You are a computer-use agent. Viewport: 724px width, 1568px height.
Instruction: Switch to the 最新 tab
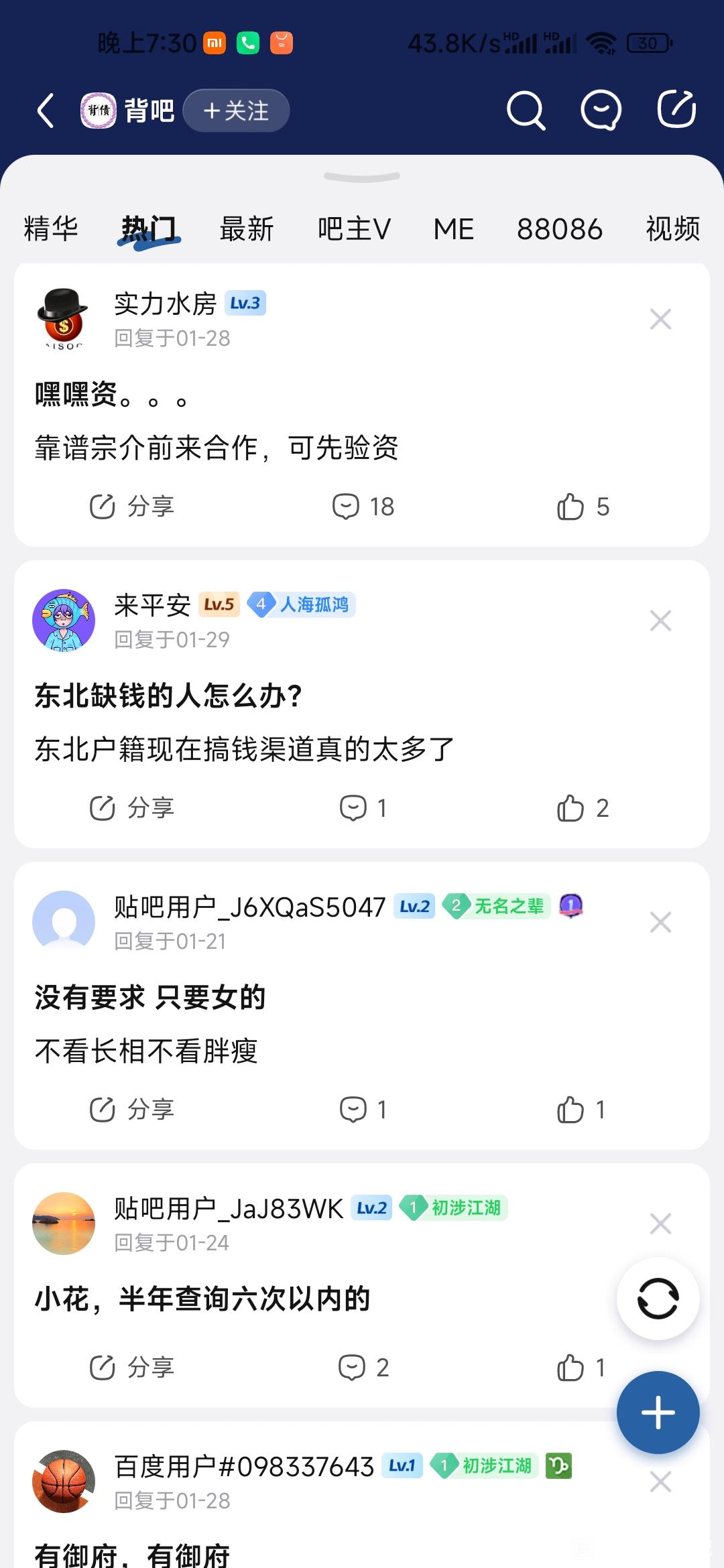247,228
